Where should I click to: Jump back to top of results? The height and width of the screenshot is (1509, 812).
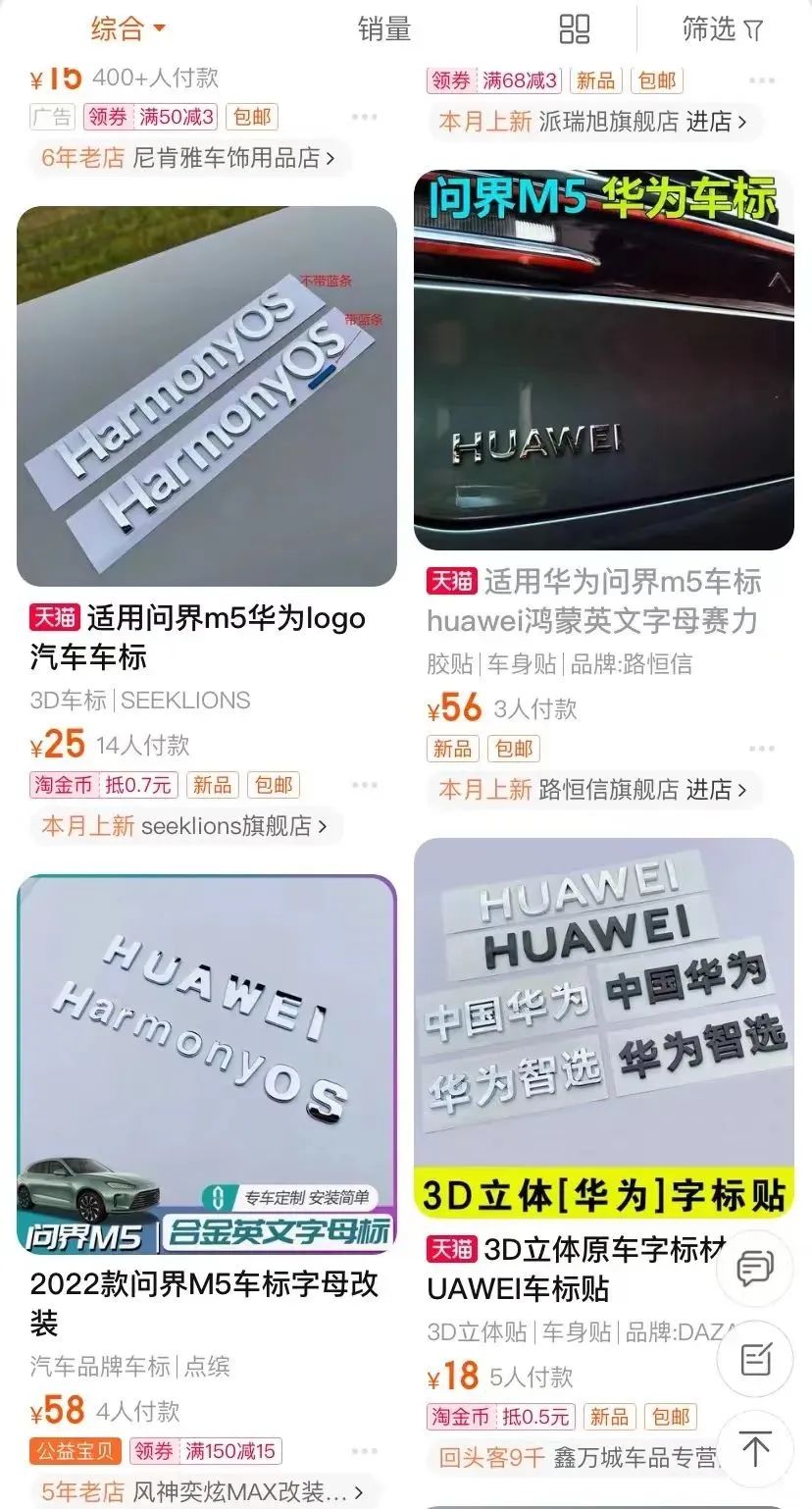(x=754, y=1449)
